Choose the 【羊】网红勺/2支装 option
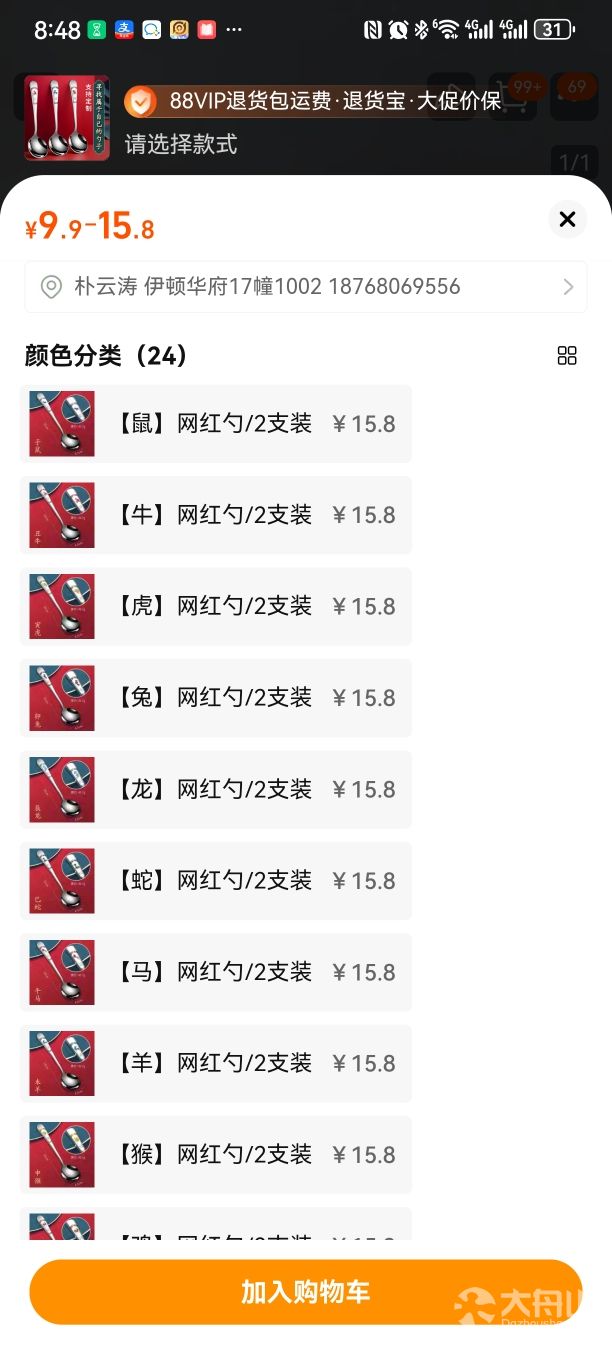The width and height of the screenshot is (612, 1350). pyautogui.click(x=216, y=1063)
